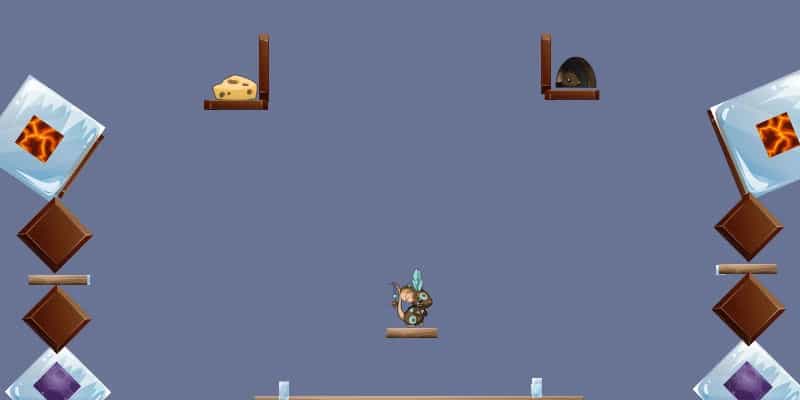800x400 pixels.
Task: Tap the small ice cube on right floor
Action: [537, 387]
